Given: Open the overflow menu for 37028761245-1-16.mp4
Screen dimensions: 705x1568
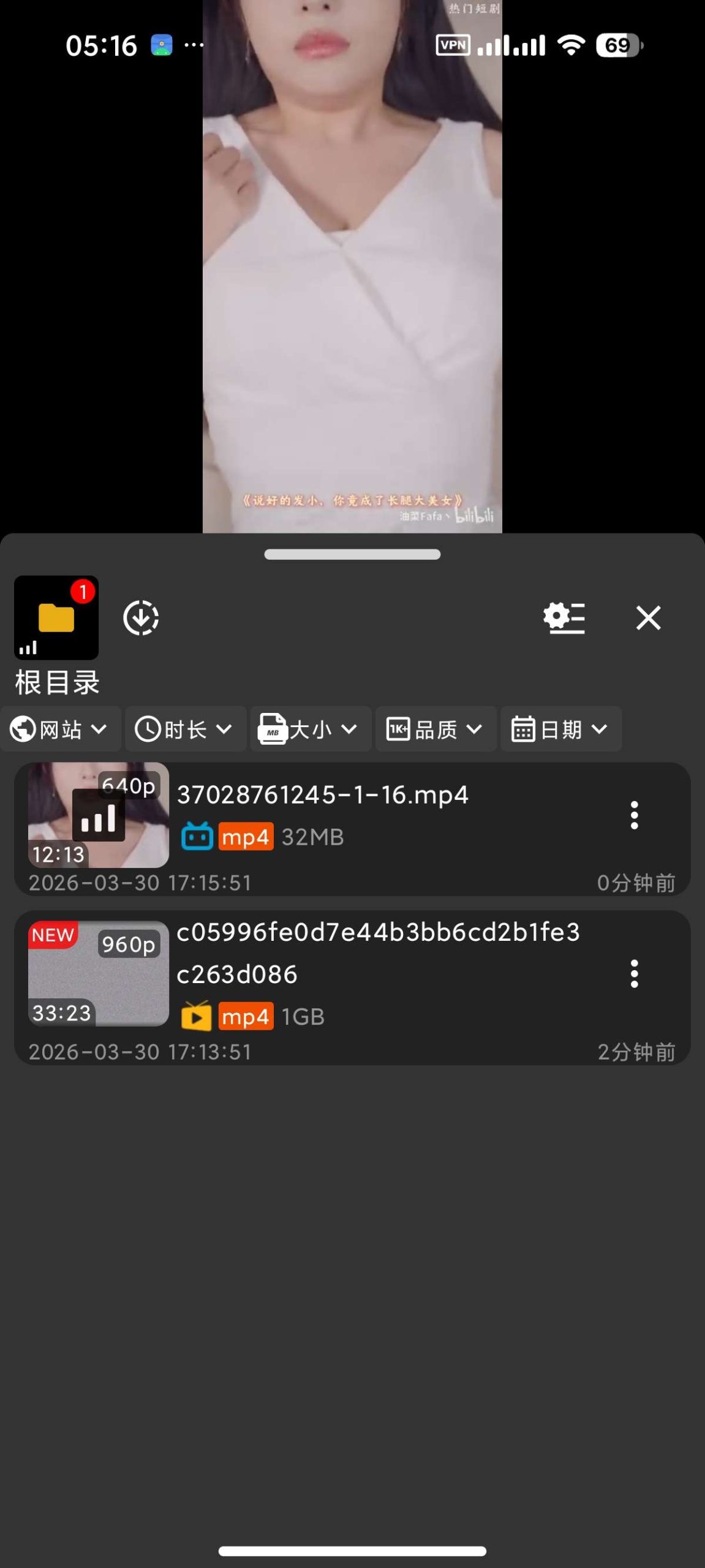Looking at the screenshot, I should click(x=633, y=815).
